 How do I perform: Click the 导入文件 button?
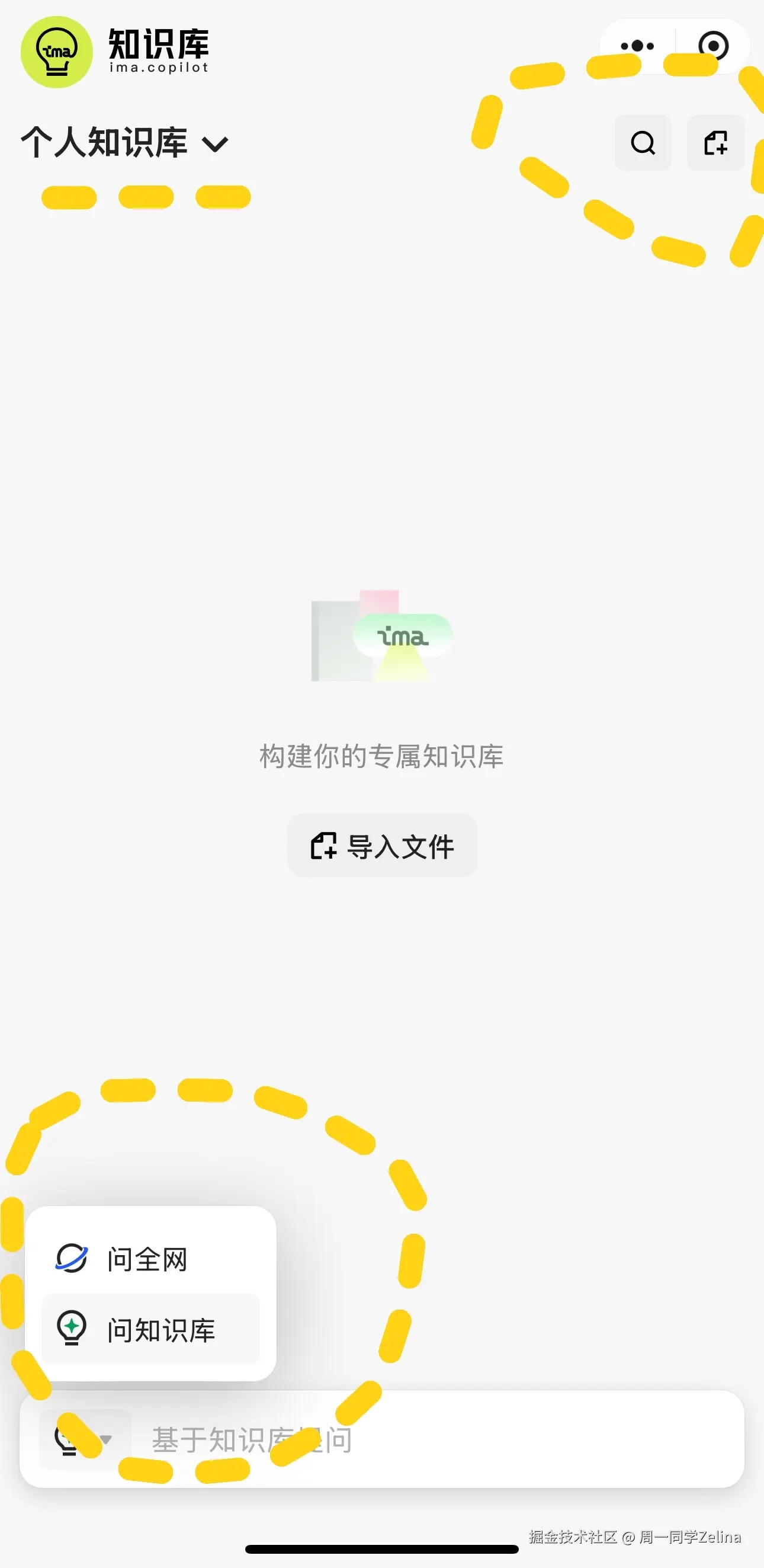click(x=382, y=846)
